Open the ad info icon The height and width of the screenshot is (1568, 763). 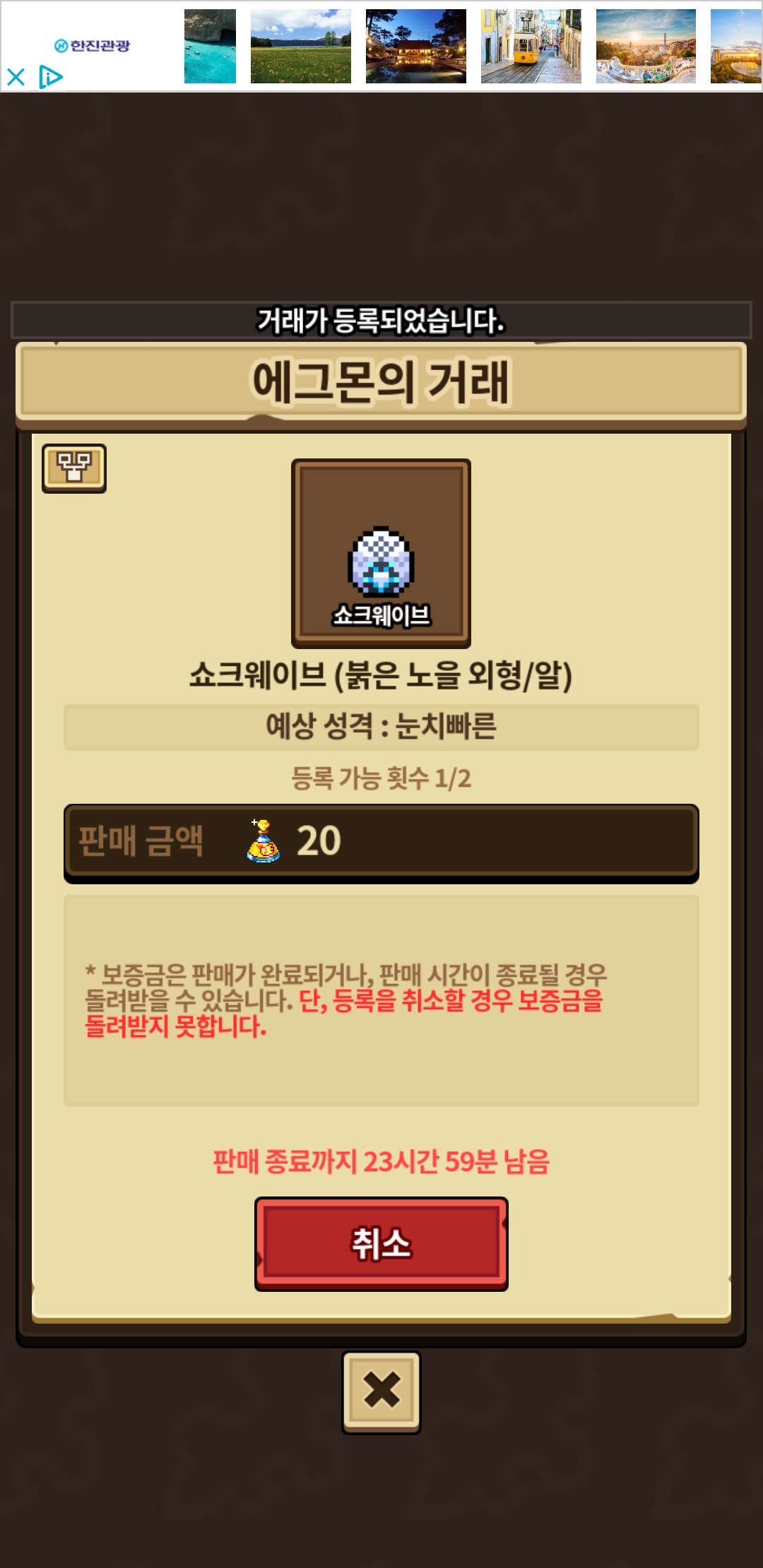[x=50, y=77]
